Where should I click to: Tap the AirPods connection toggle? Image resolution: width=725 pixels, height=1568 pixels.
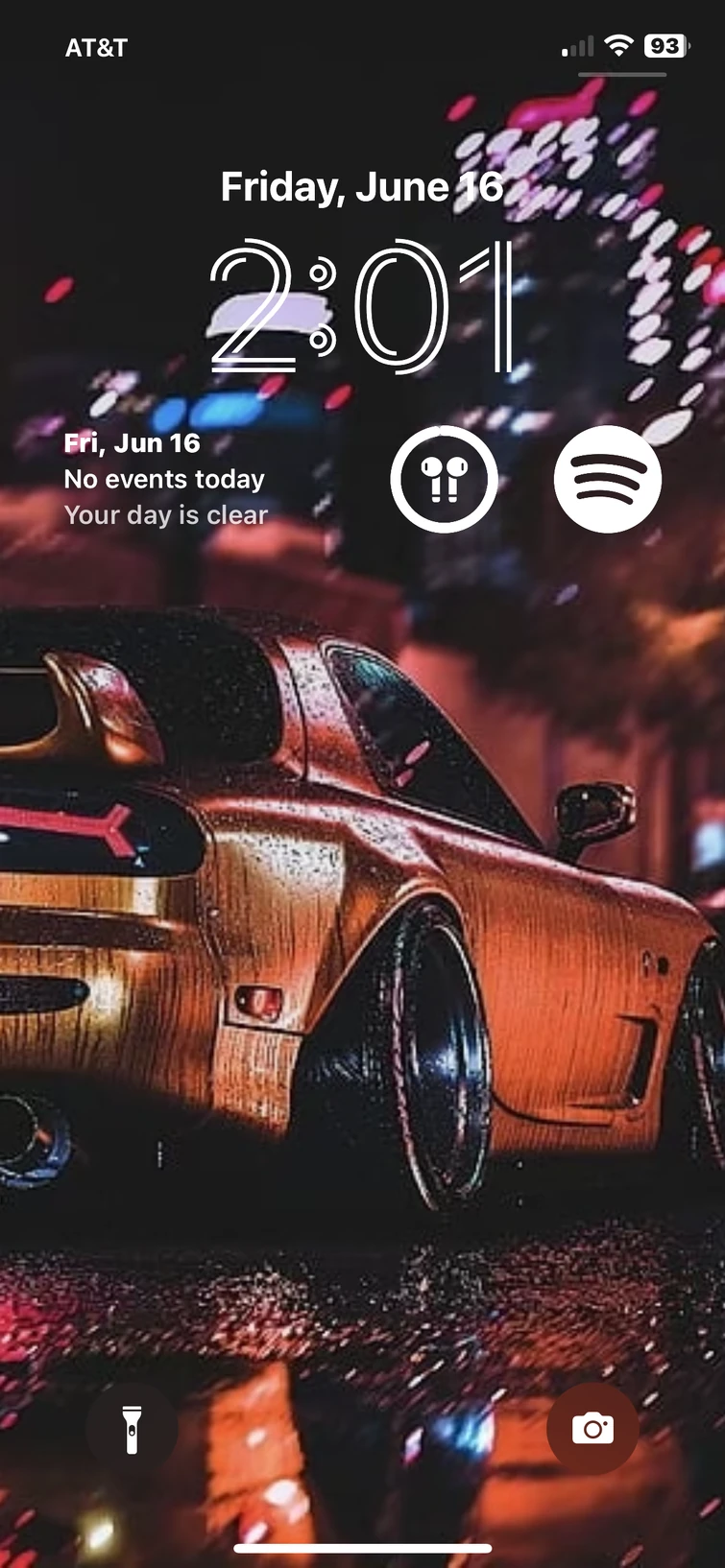click(x=444, y=479)
